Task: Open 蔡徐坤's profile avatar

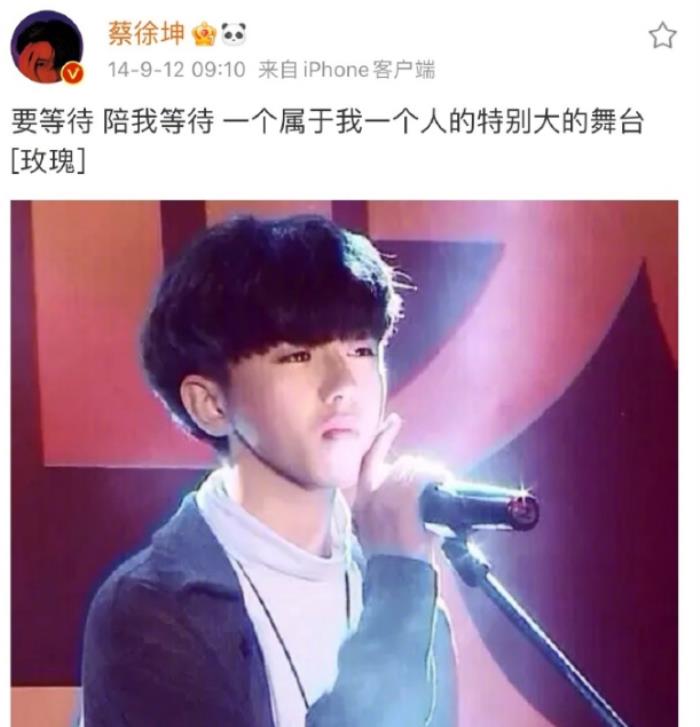Action: point(46,46)
